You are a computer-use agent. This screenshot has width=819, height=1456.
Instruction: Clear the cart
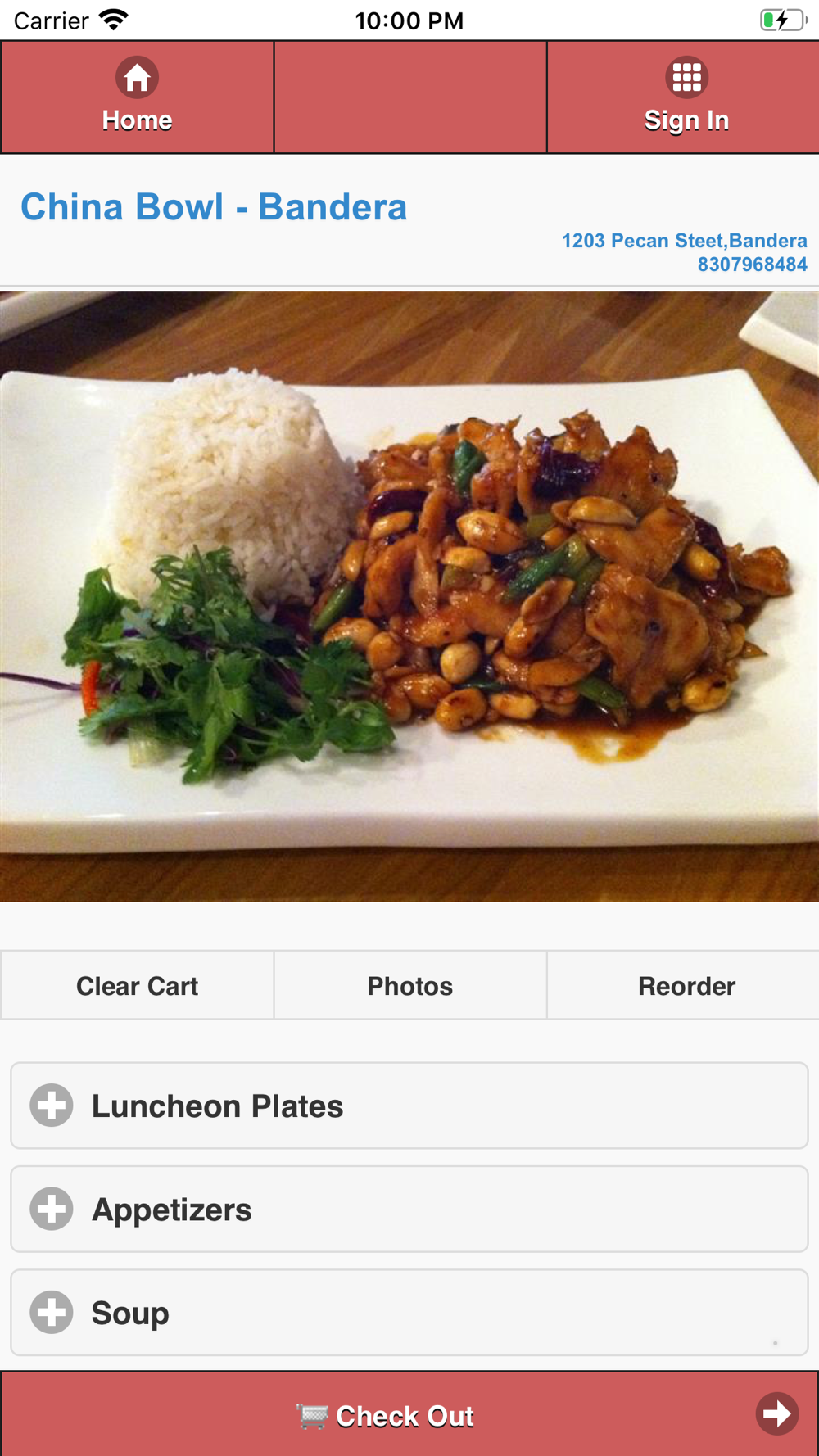(137, 985)
